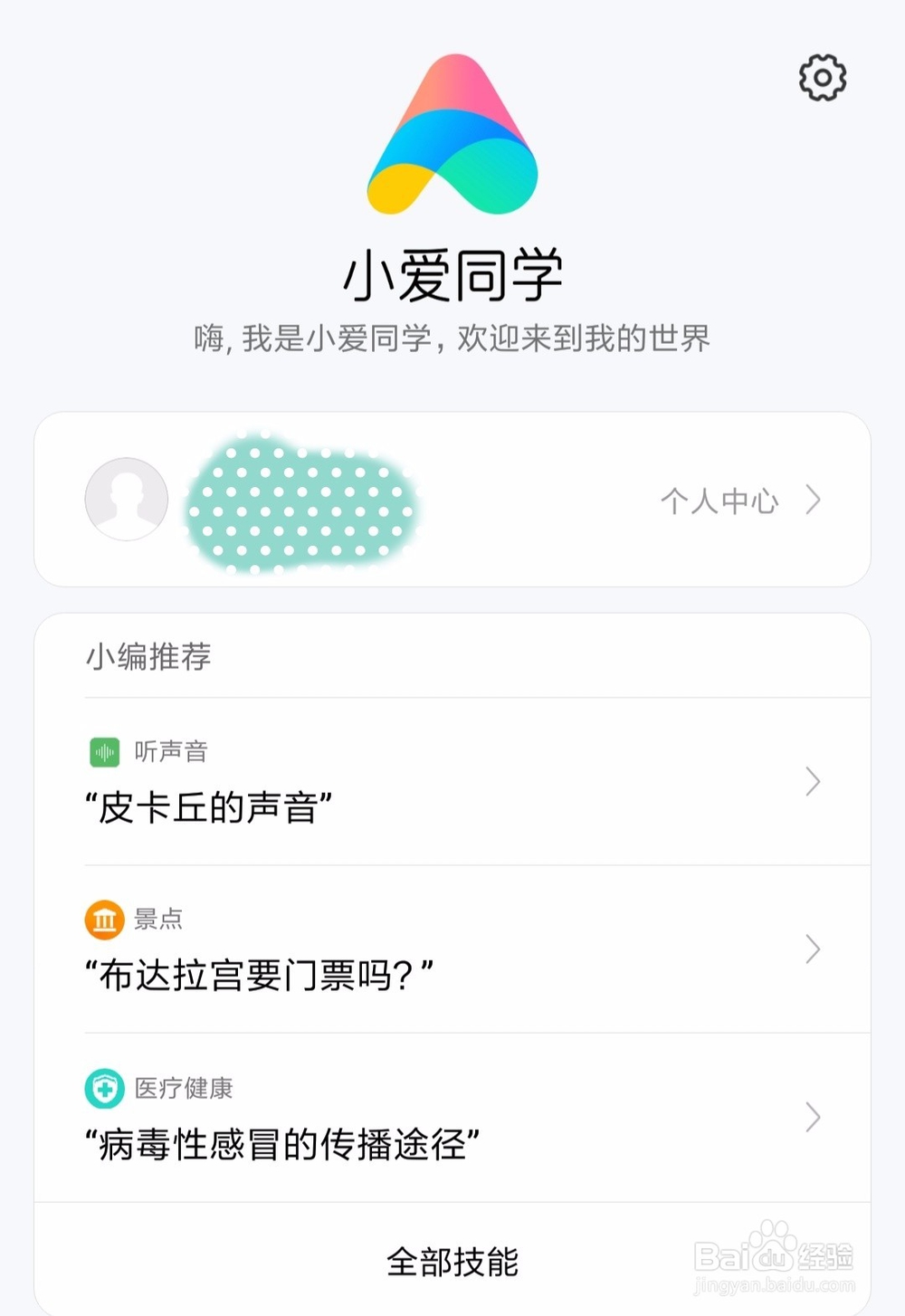Expand the 布达拉宫要门票吗 suggestion arrow

[x=813, y=950]
